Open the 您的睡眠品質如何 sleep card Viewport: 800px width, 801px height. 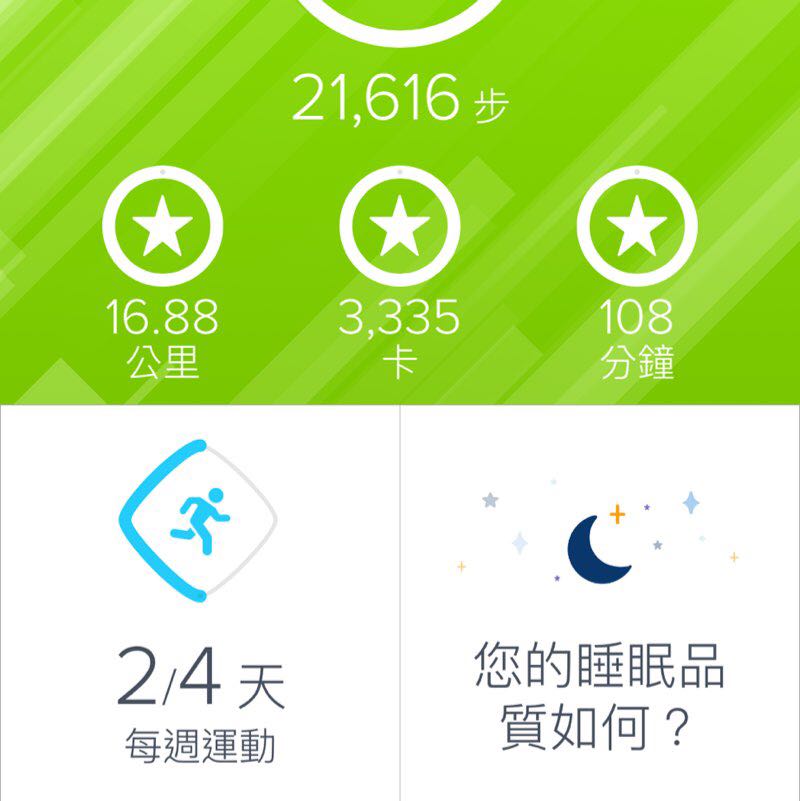click(x=600, y=600)
